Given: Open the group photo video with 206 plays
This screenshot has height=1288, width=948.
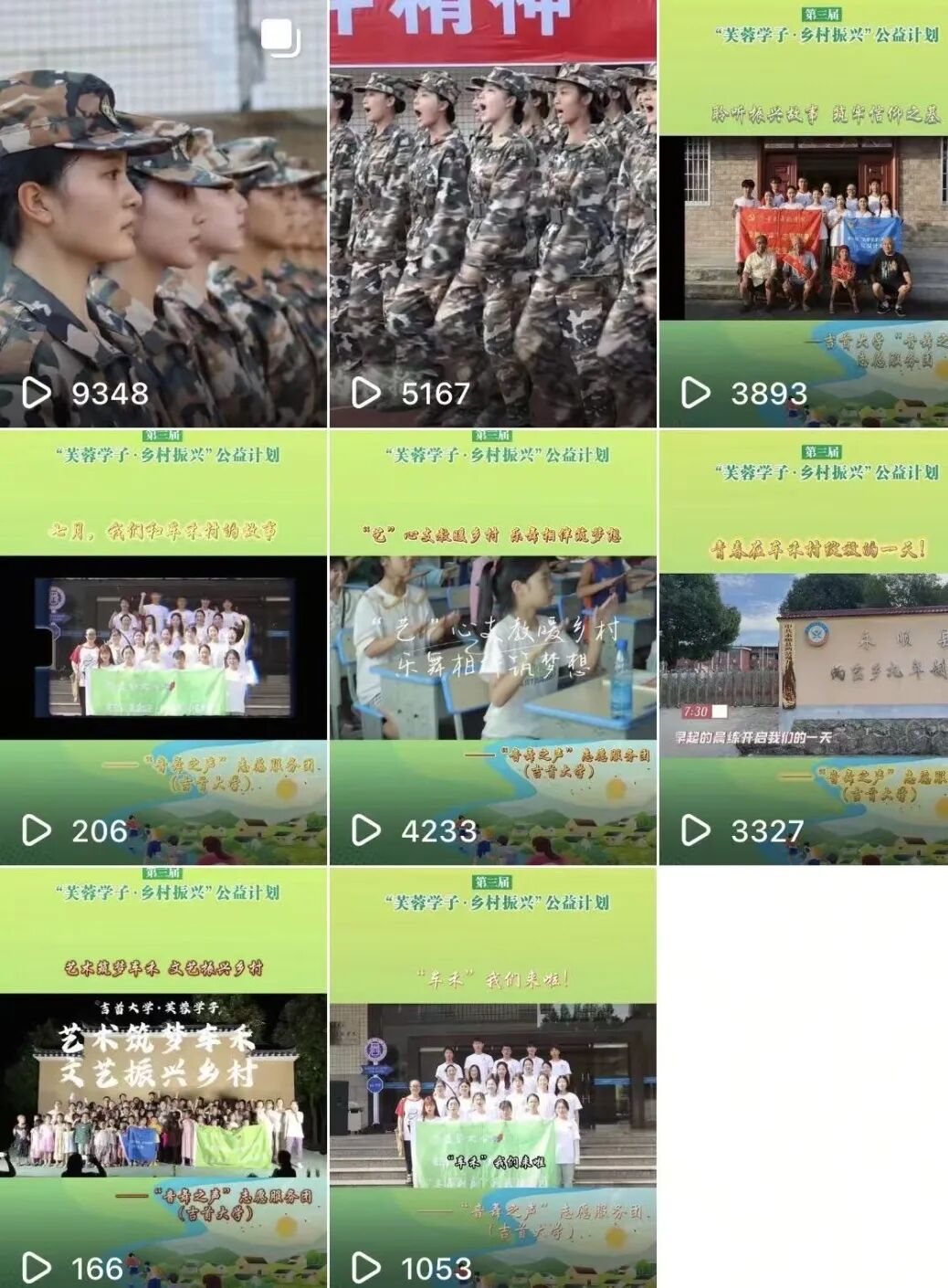Looking at the screenshot, I should [163, 647].
